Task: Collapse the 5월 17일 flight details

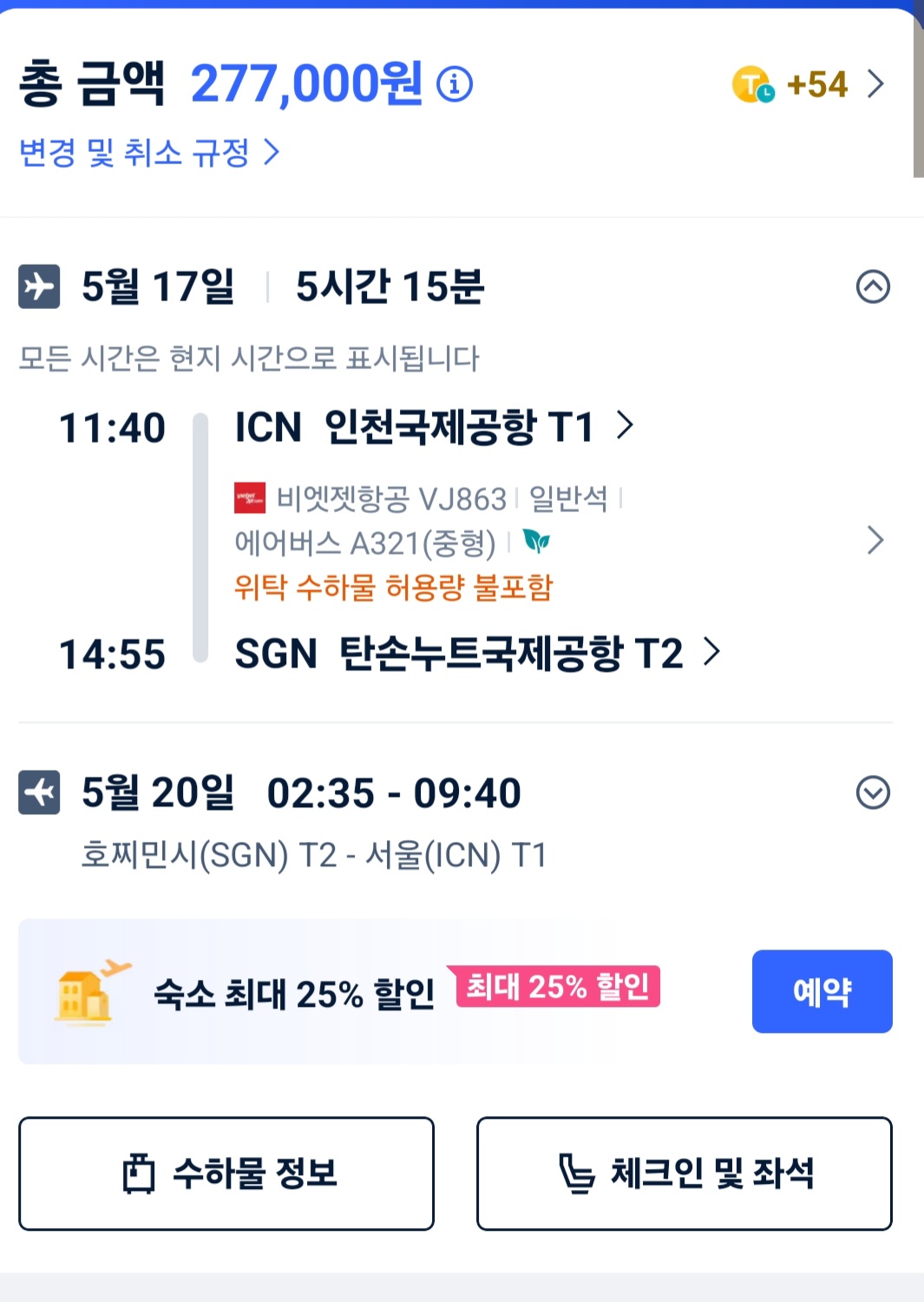Action: [x=873, y=286]
